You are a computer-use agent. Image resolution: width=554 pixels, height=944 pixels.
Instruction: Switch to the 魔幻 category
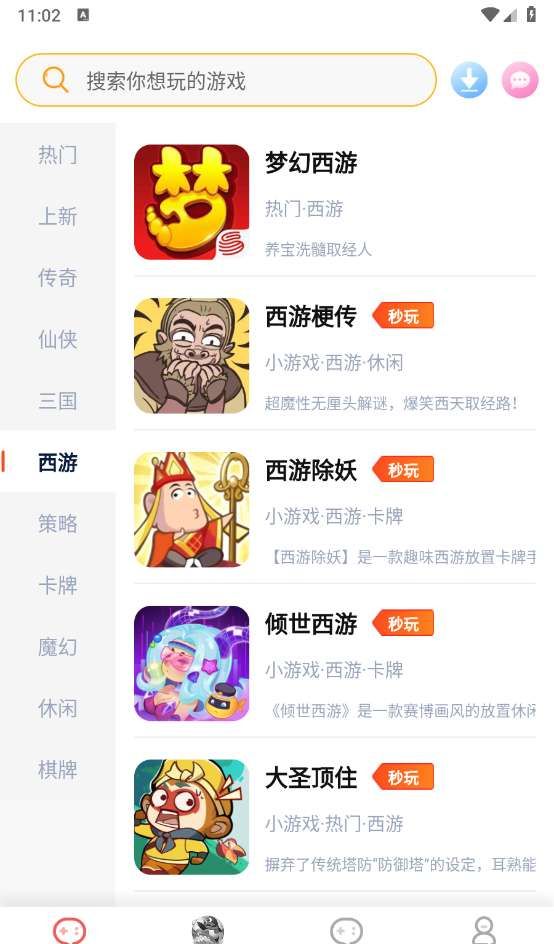(x=58, y=647)
